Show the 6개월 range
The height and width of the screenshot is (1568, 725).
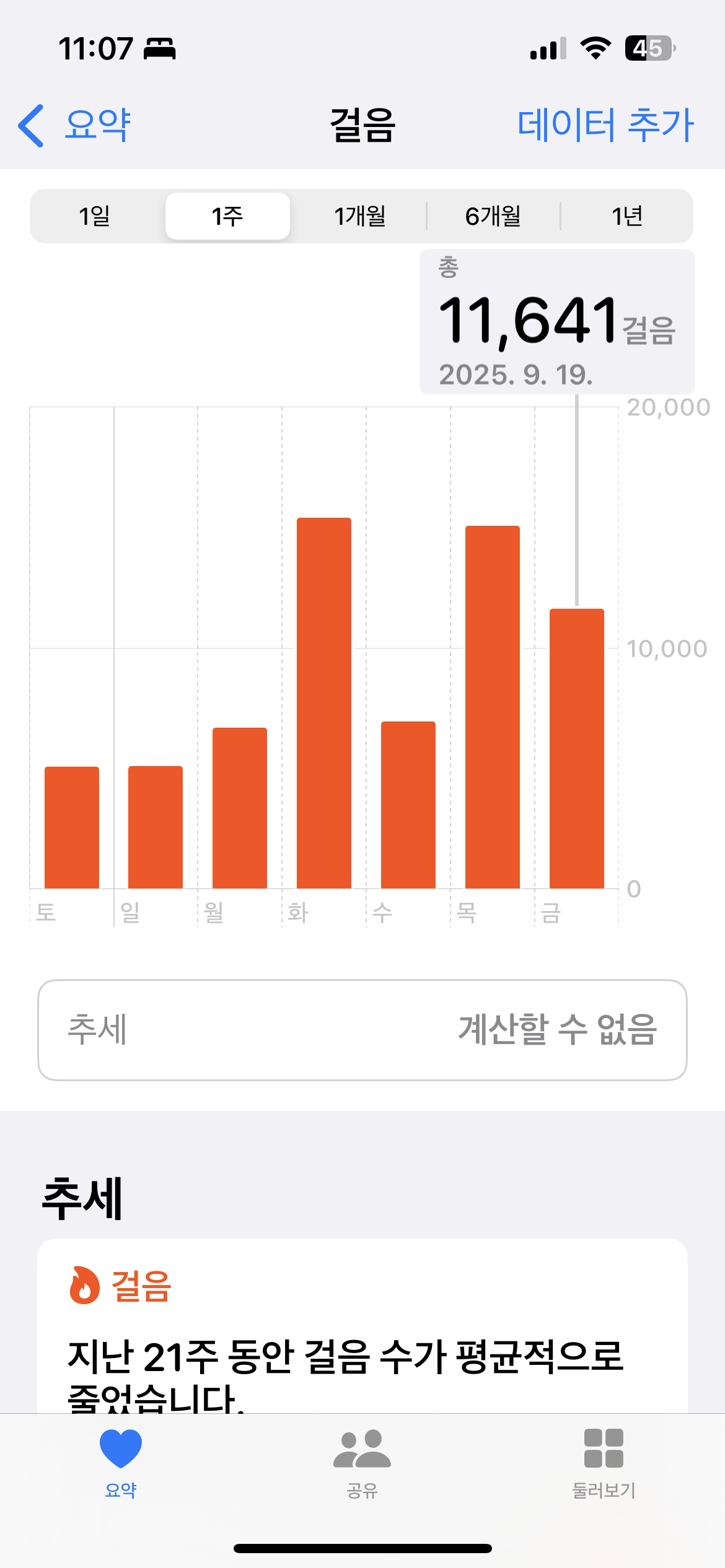coord(493,216)
